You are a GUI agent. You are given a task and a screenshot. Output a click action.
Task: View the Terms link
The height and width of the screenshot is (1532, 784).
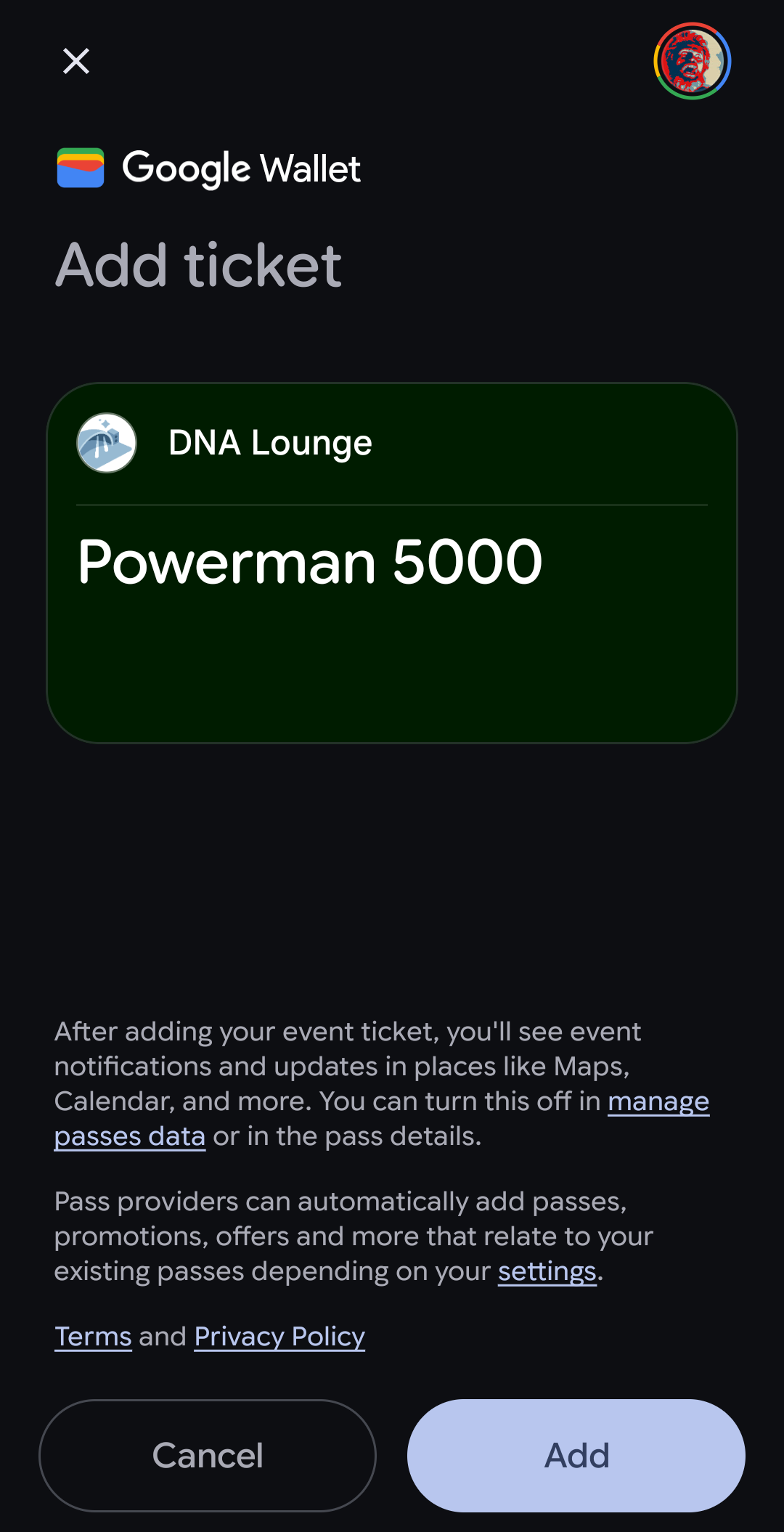coord(92,1336)
